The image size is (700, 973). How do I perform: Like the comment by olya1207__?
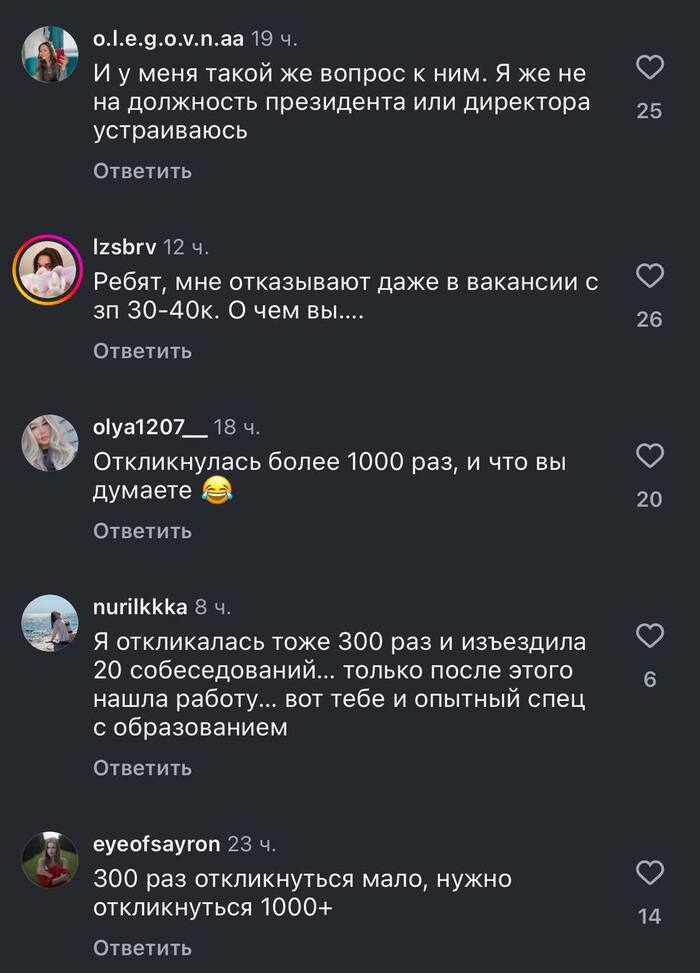click(650, 456)
